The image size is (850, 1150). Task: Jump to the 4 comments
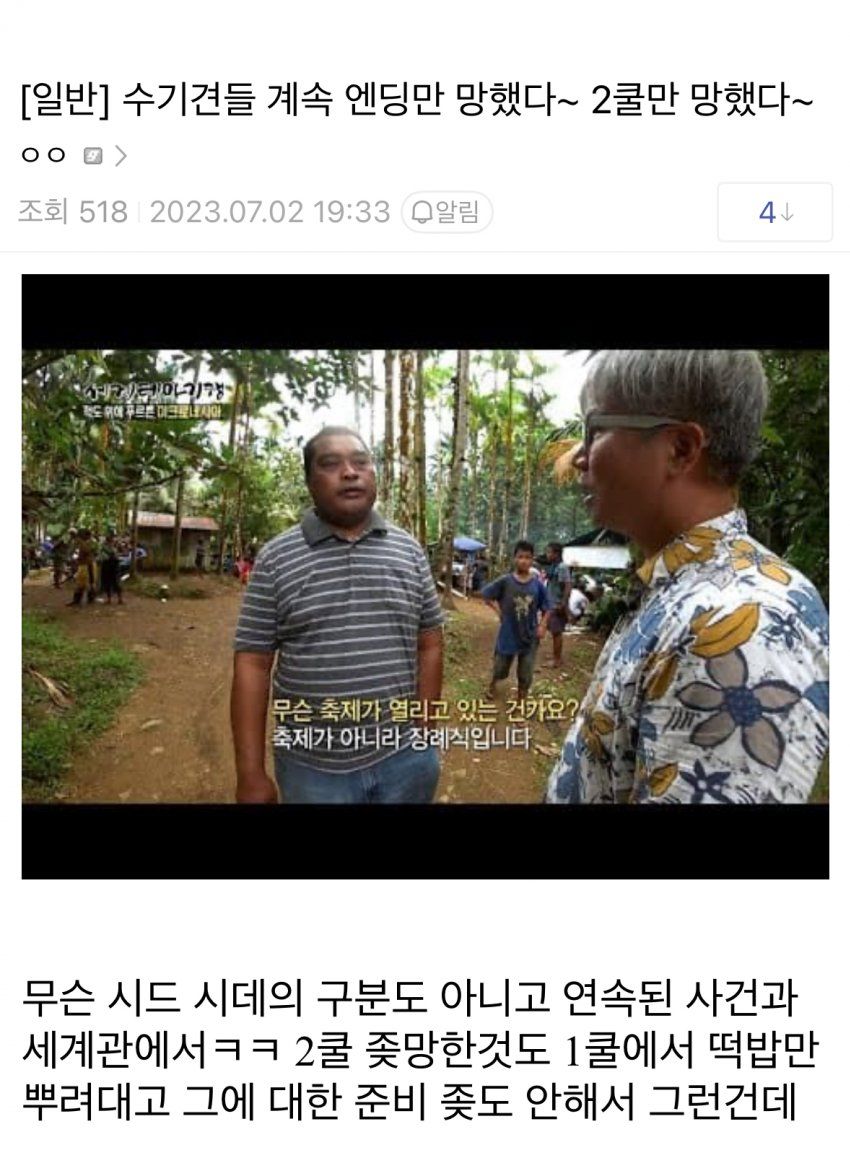point(774,212)
